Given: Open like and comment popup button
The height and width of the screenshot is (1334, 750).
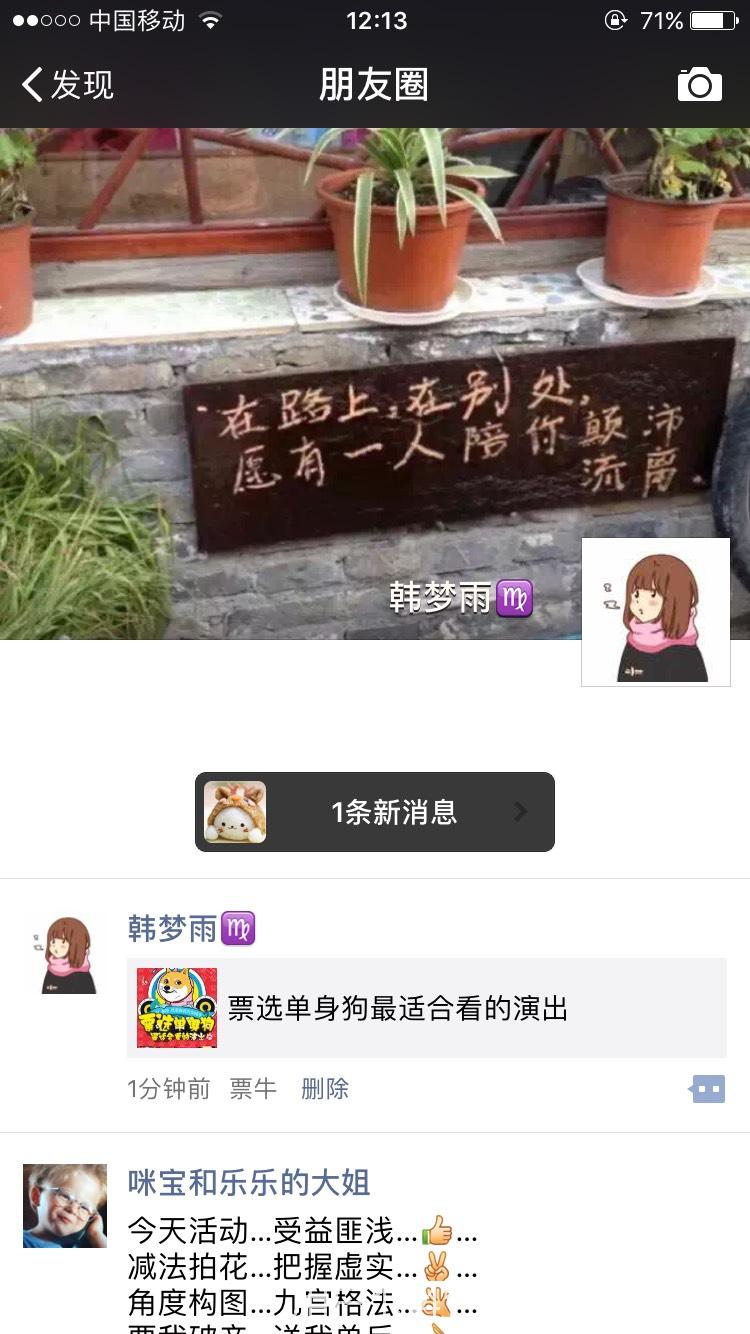Looking at the screenshot, I should [707, 1089].
